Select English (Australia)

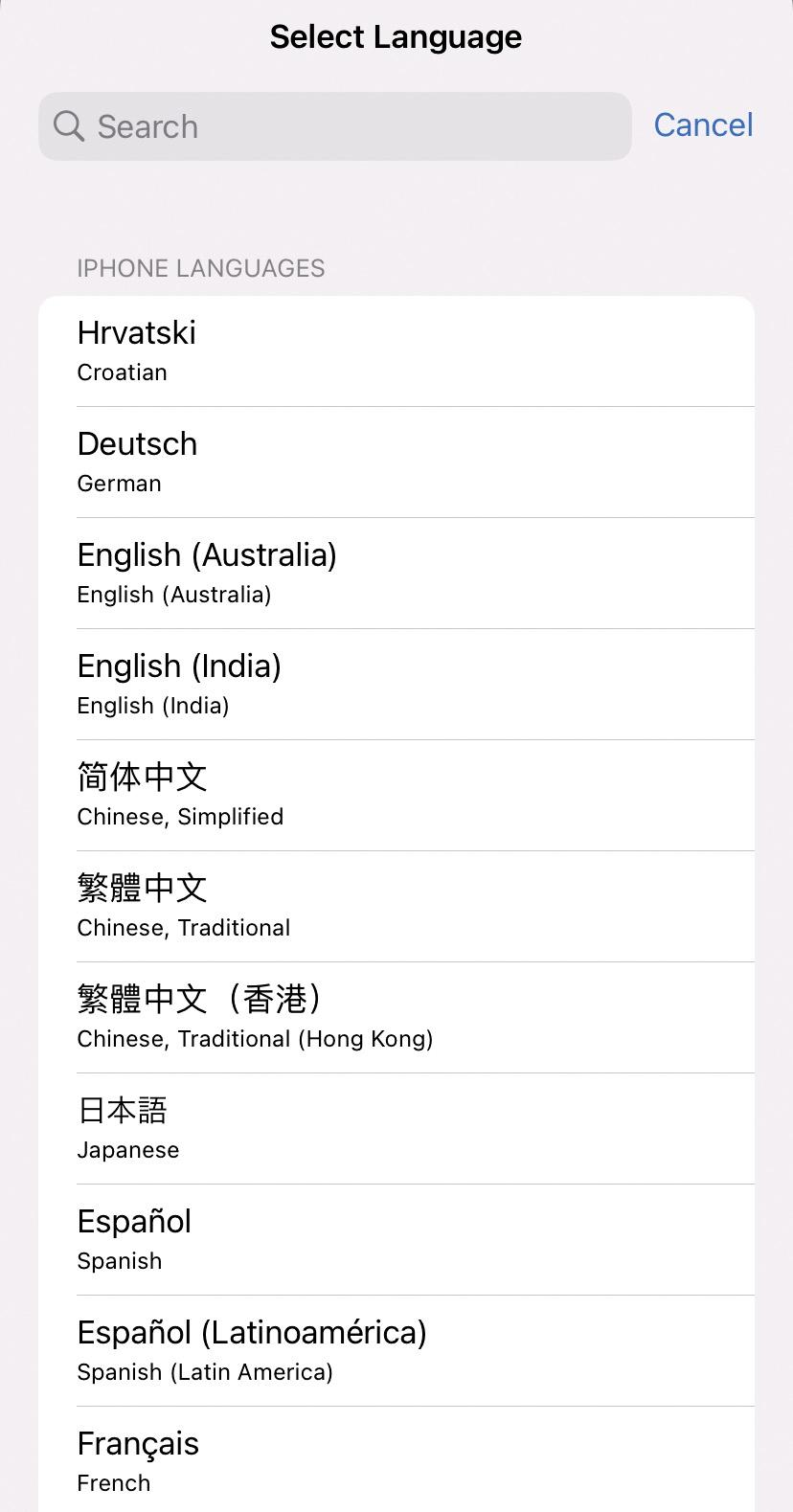396,574
